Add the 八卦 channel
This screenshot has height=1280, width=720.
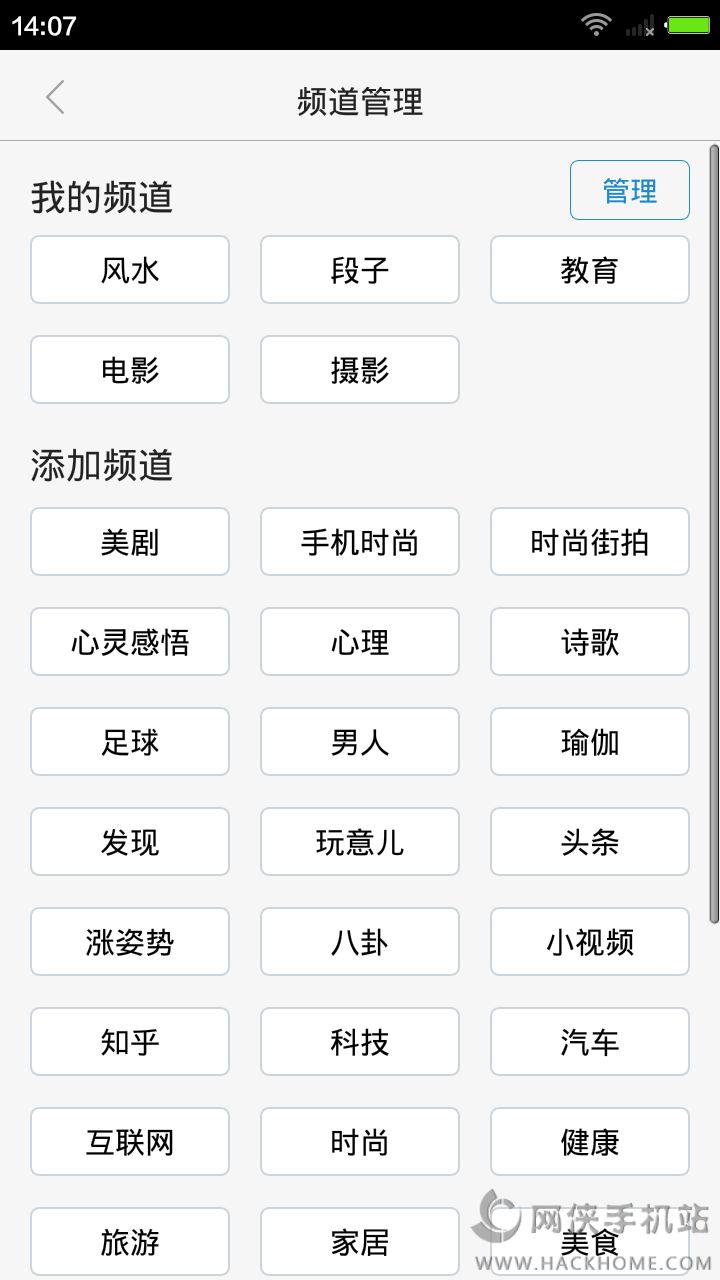[x=360, y=942]
